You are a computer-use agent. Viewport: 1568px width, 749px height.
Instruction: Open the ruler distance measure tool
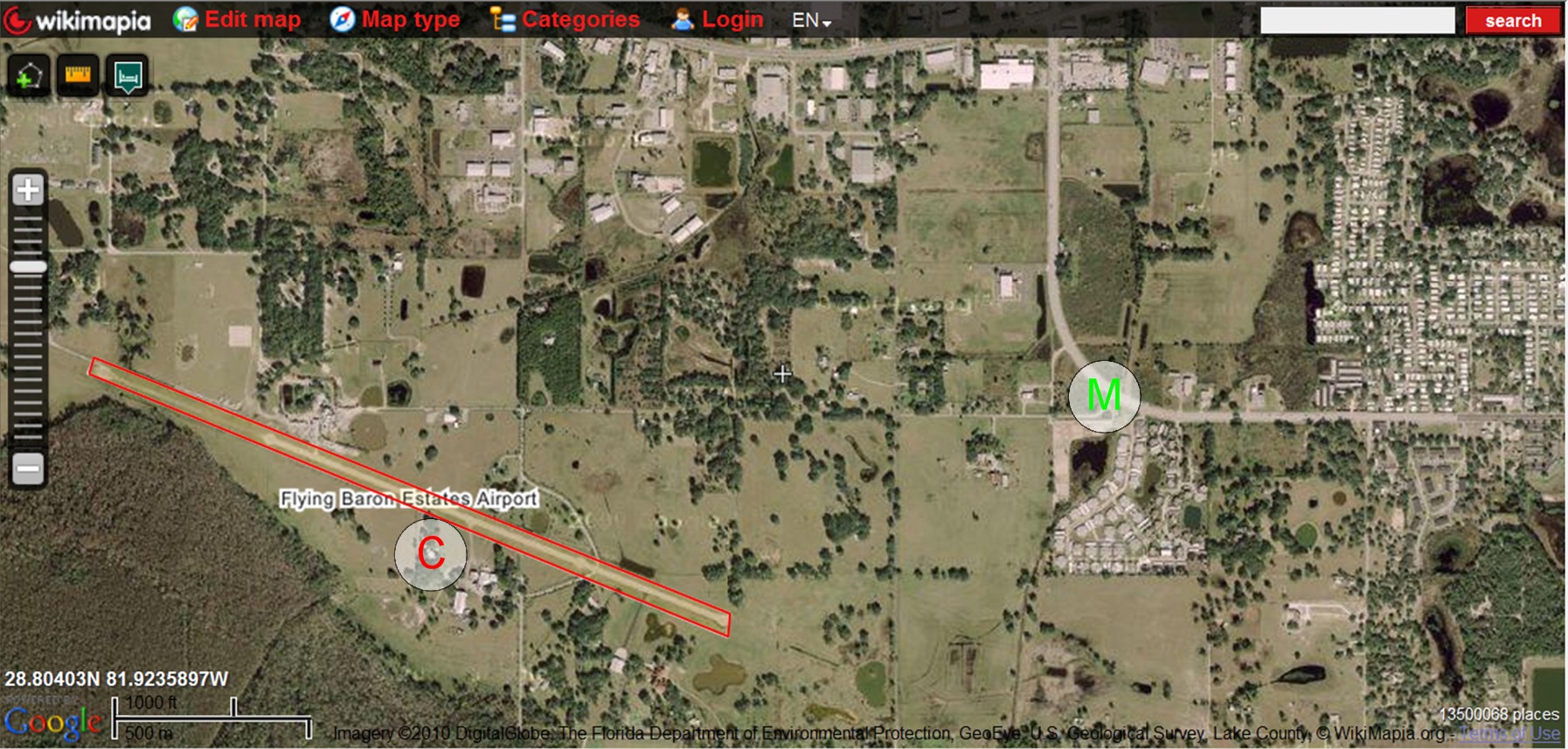[x=78, y=76]
